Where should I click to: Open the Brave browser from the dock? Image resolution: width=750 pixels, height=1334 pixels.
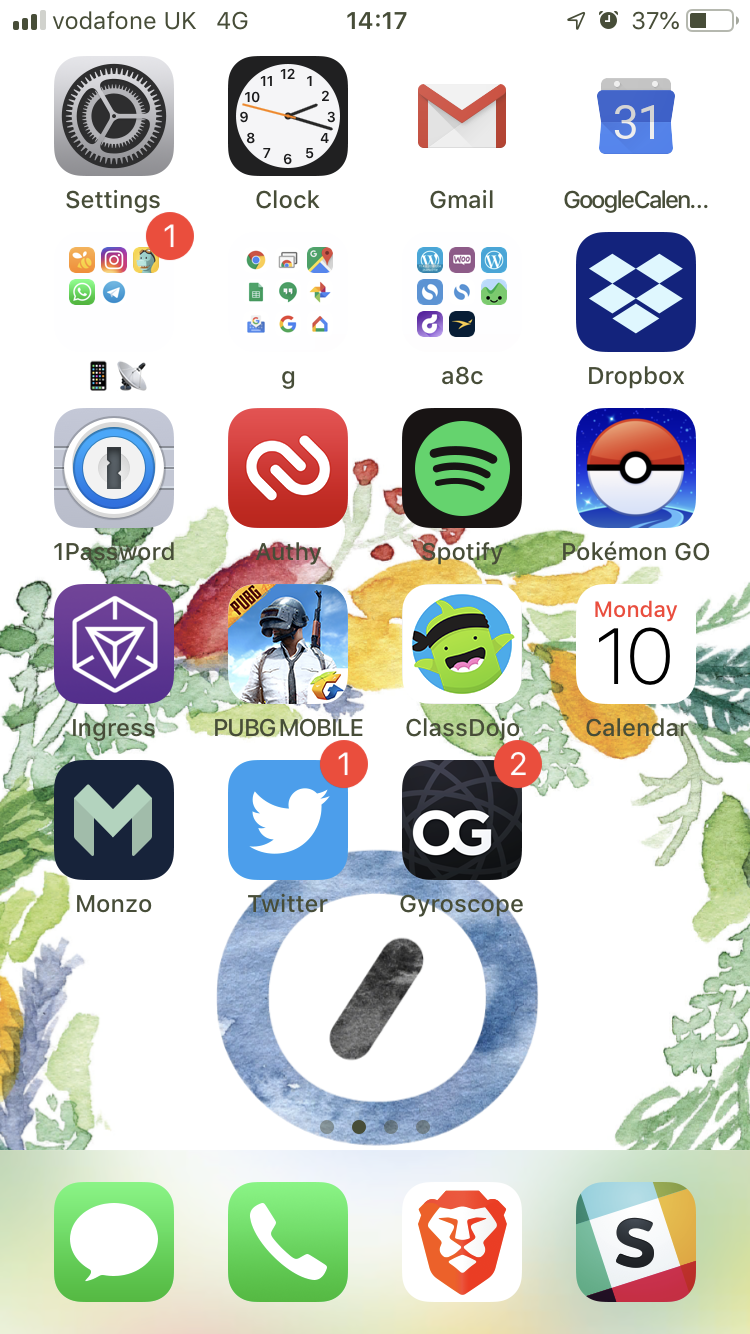click(461, 1241)
